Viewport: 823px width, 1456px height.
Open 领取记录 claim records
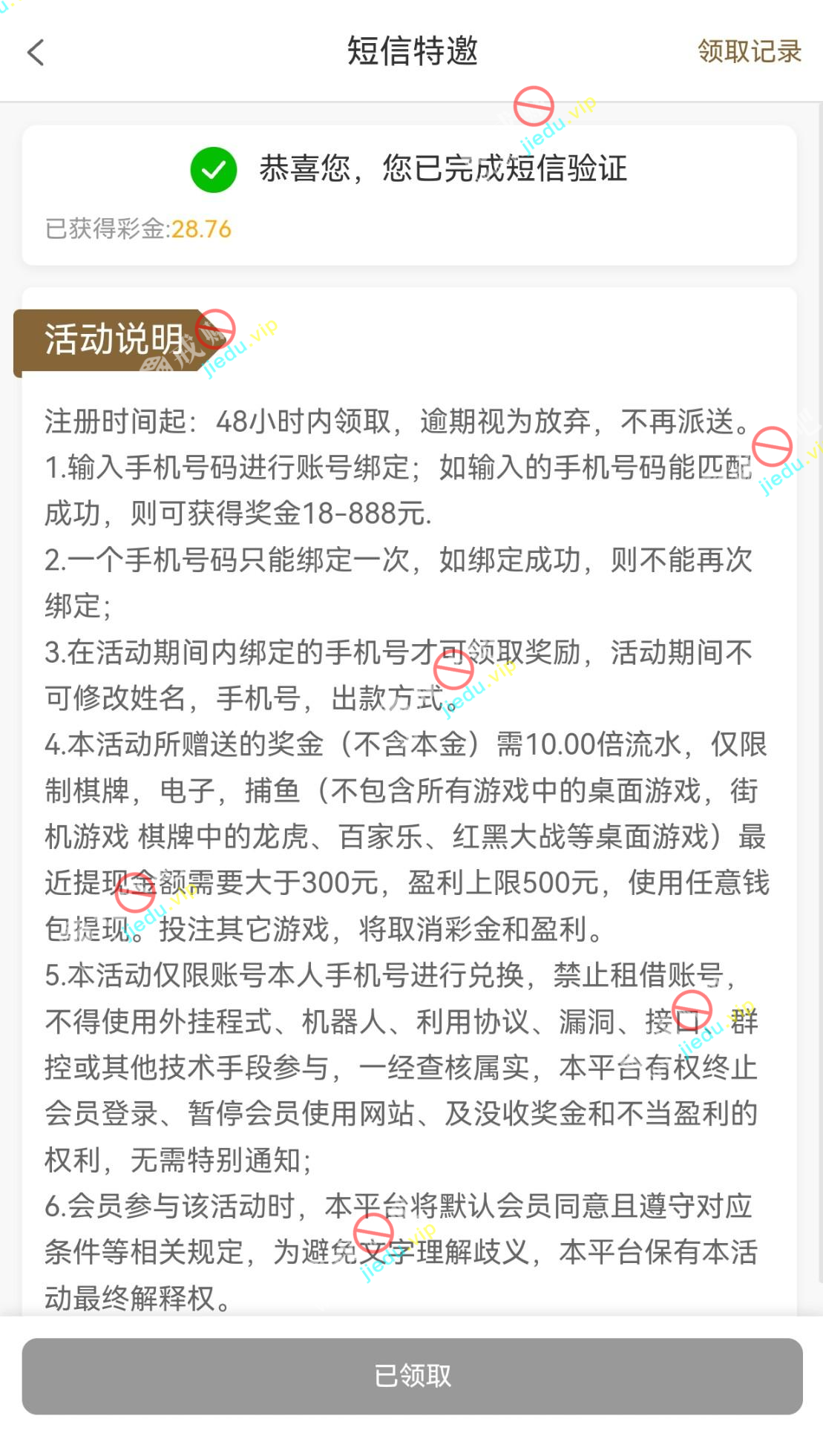coord(749,51)
